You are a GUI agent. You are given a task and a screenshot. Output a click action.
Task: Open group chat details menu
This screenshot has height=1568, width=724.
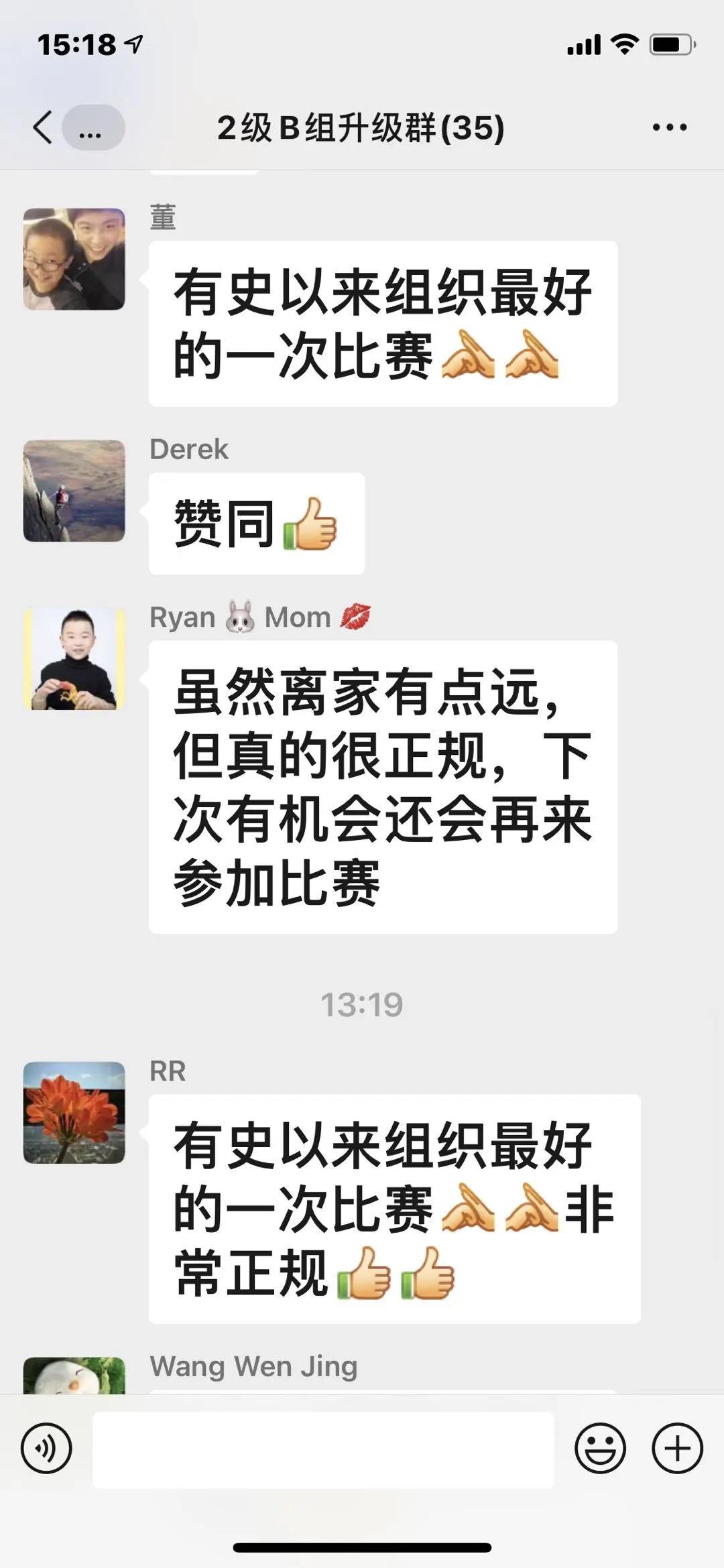pos(669,127)
